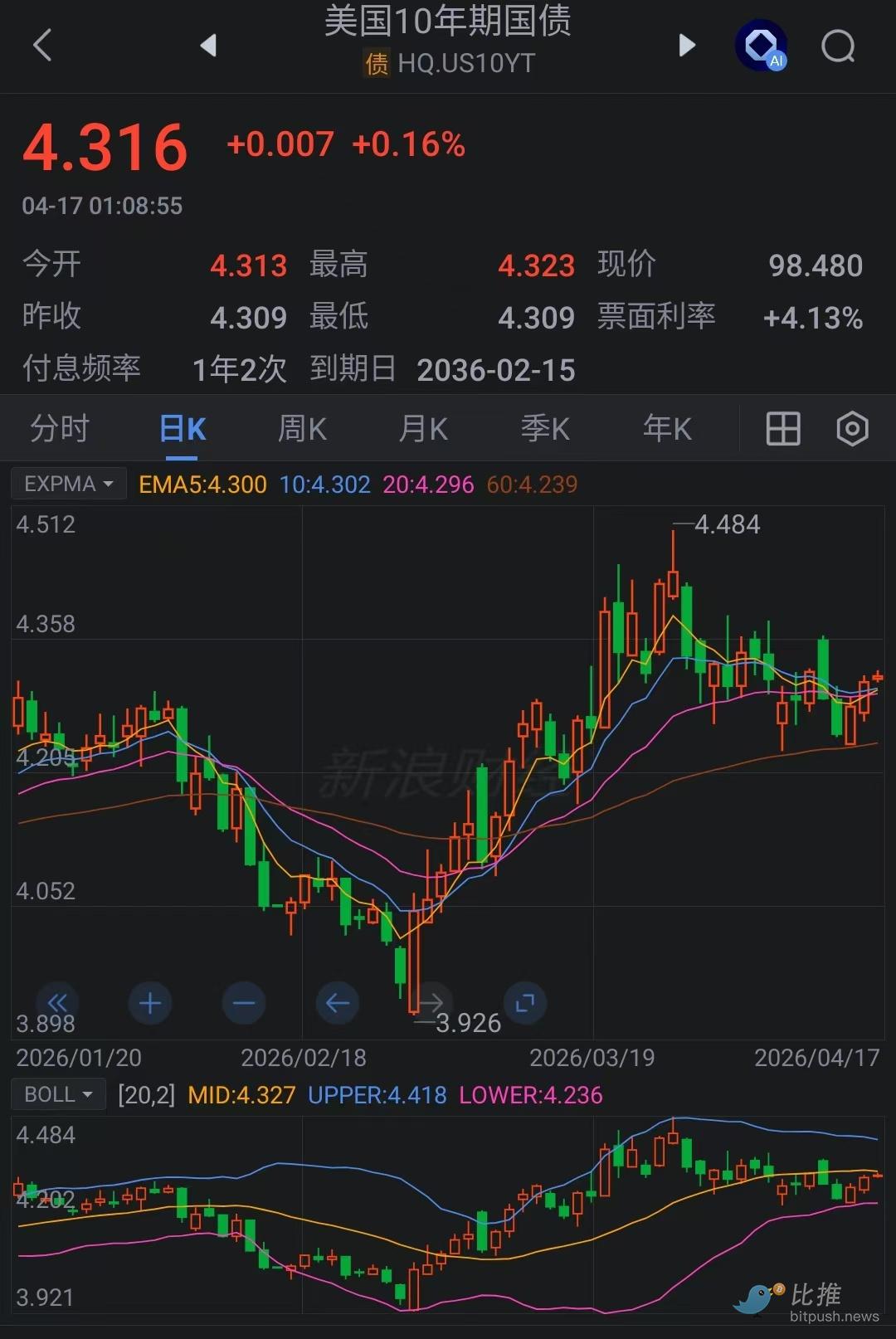Zoom out chart with minus button
896x1339 pixels.
click(x=244, y=1003)
